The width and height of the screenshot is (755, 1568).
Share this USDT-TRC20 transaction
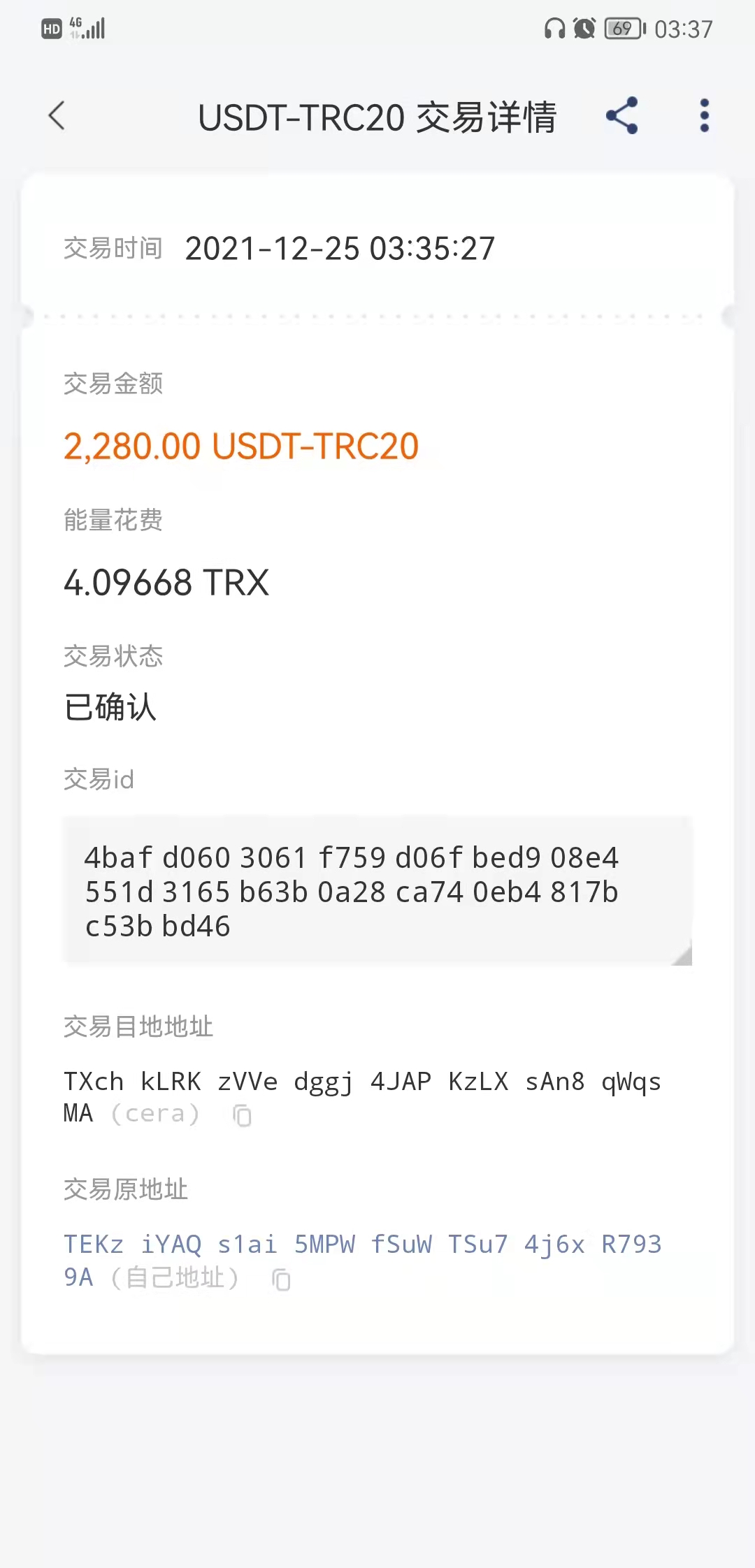click(x=621, y=116)
